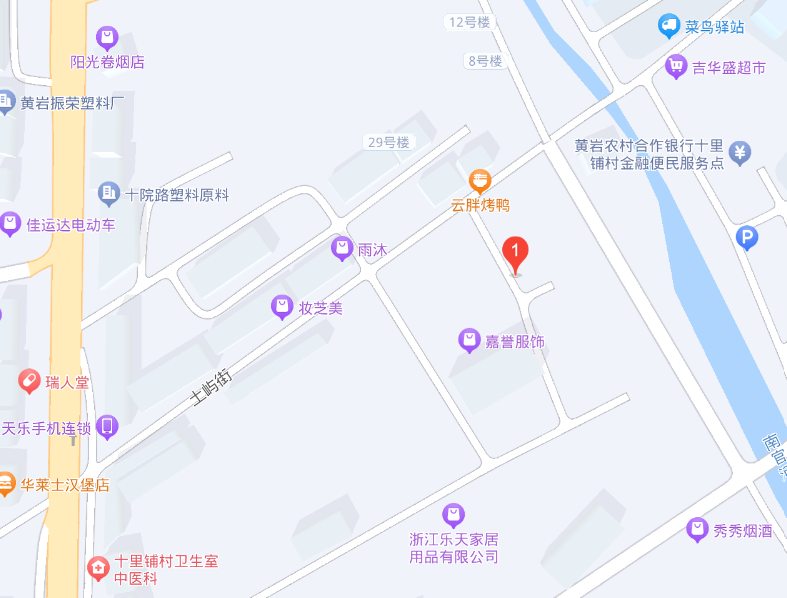Screen dimensions: 787x598
Task: Open the 云胖烤鸭 restaurant marker
Action: tap(481, 181)
